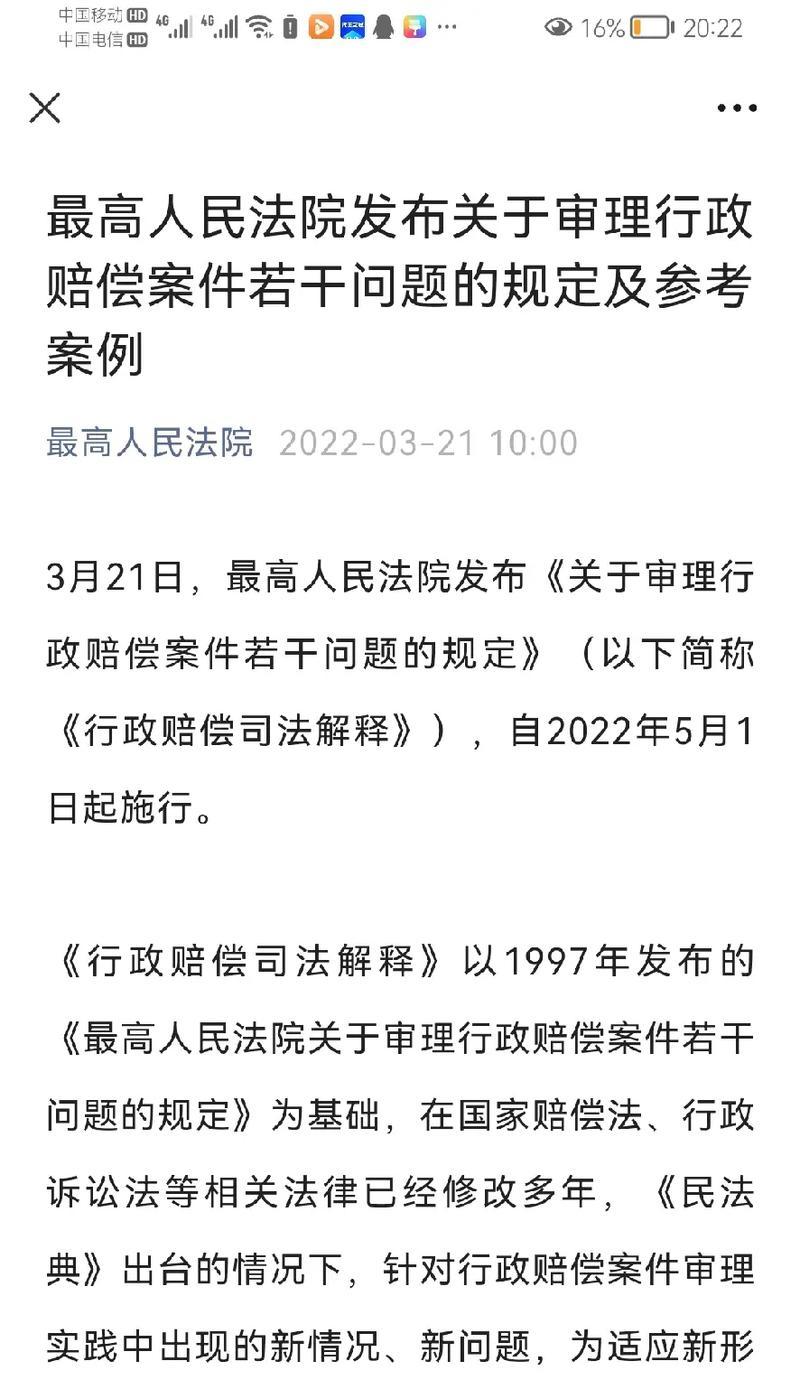Close the article page

[x=45, y=108]
